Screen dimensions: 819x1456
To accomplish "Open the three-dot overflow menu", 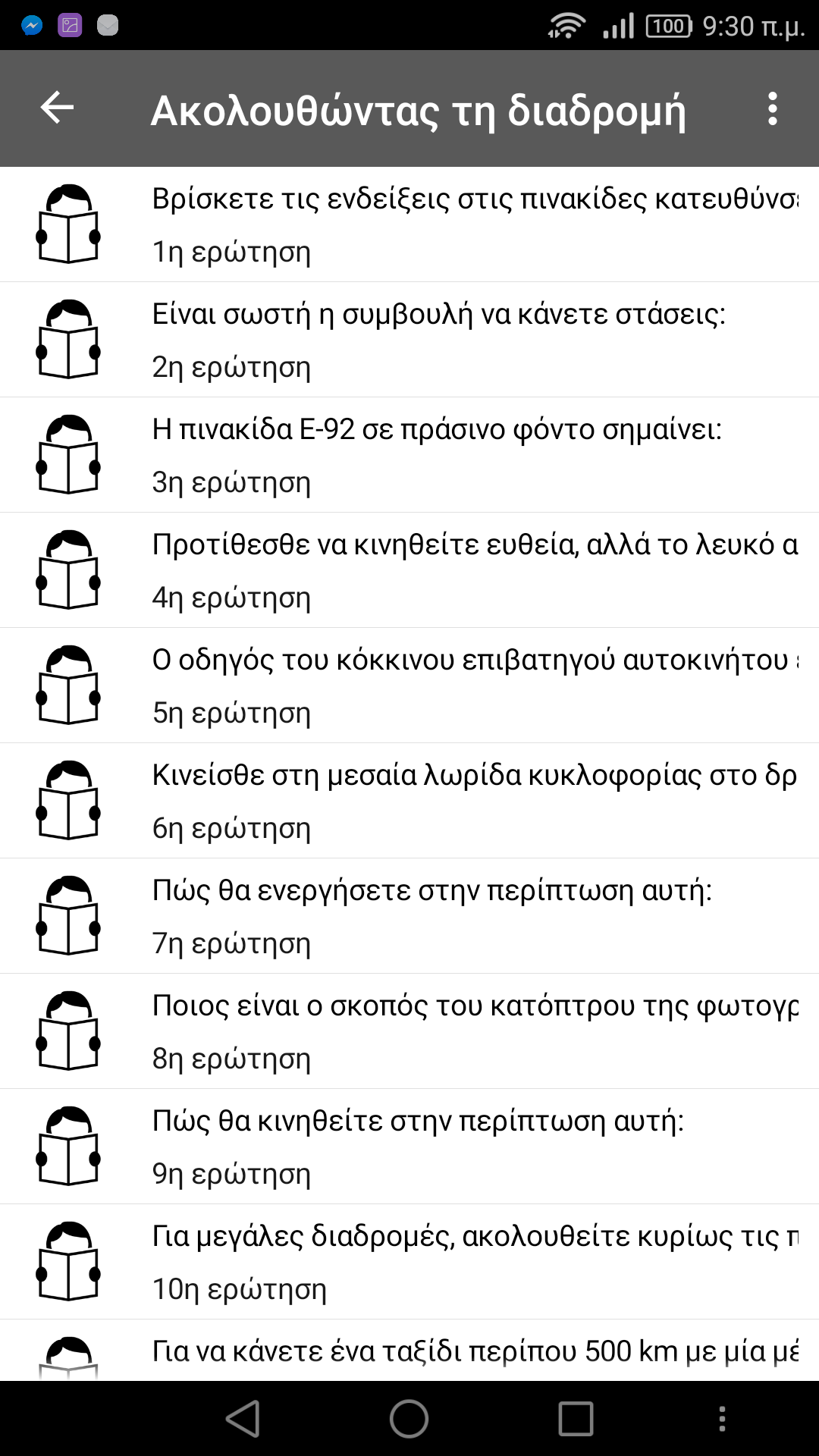I will click(x=772, y=108).
